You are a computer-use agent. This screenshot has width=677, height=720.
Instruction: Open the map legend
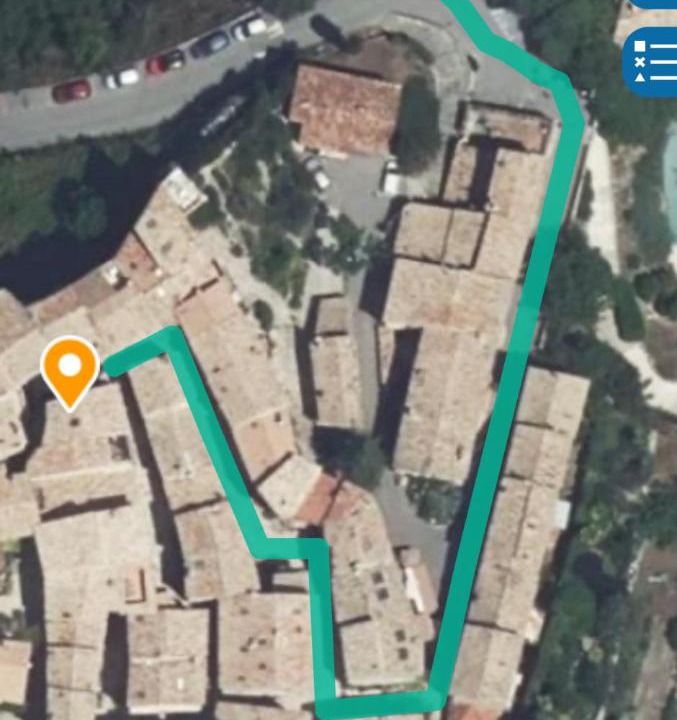pos(652,63)
